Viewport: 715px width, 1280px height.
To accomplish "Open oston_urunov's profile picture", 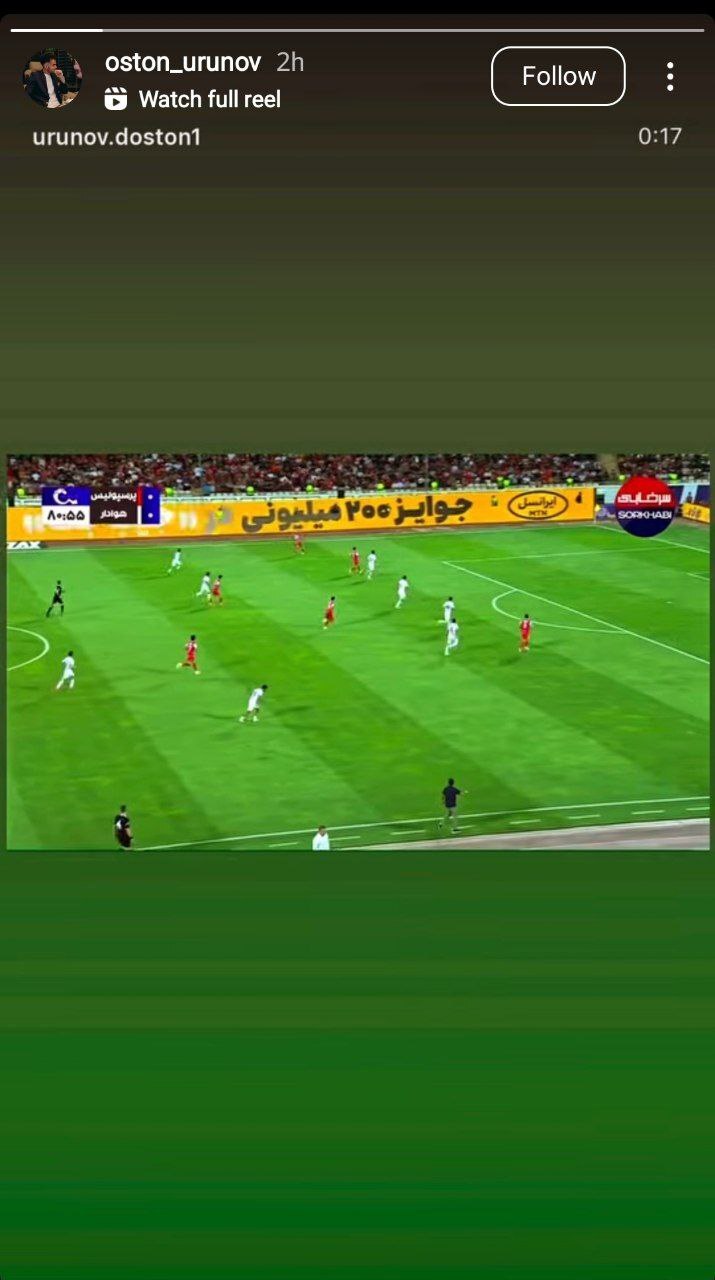I will coord(52,78).
